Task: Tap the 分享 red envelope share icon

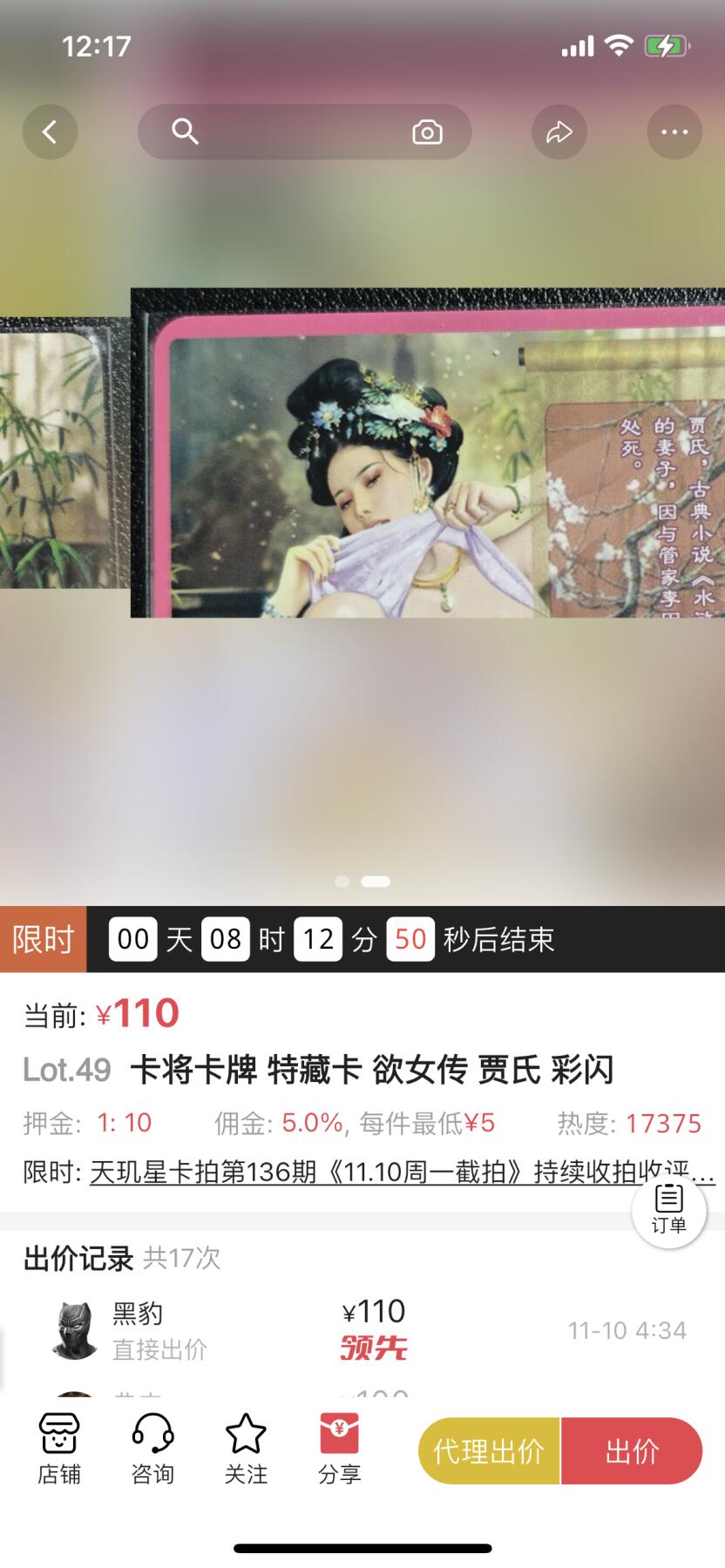Action: (x=340, y=1448)
